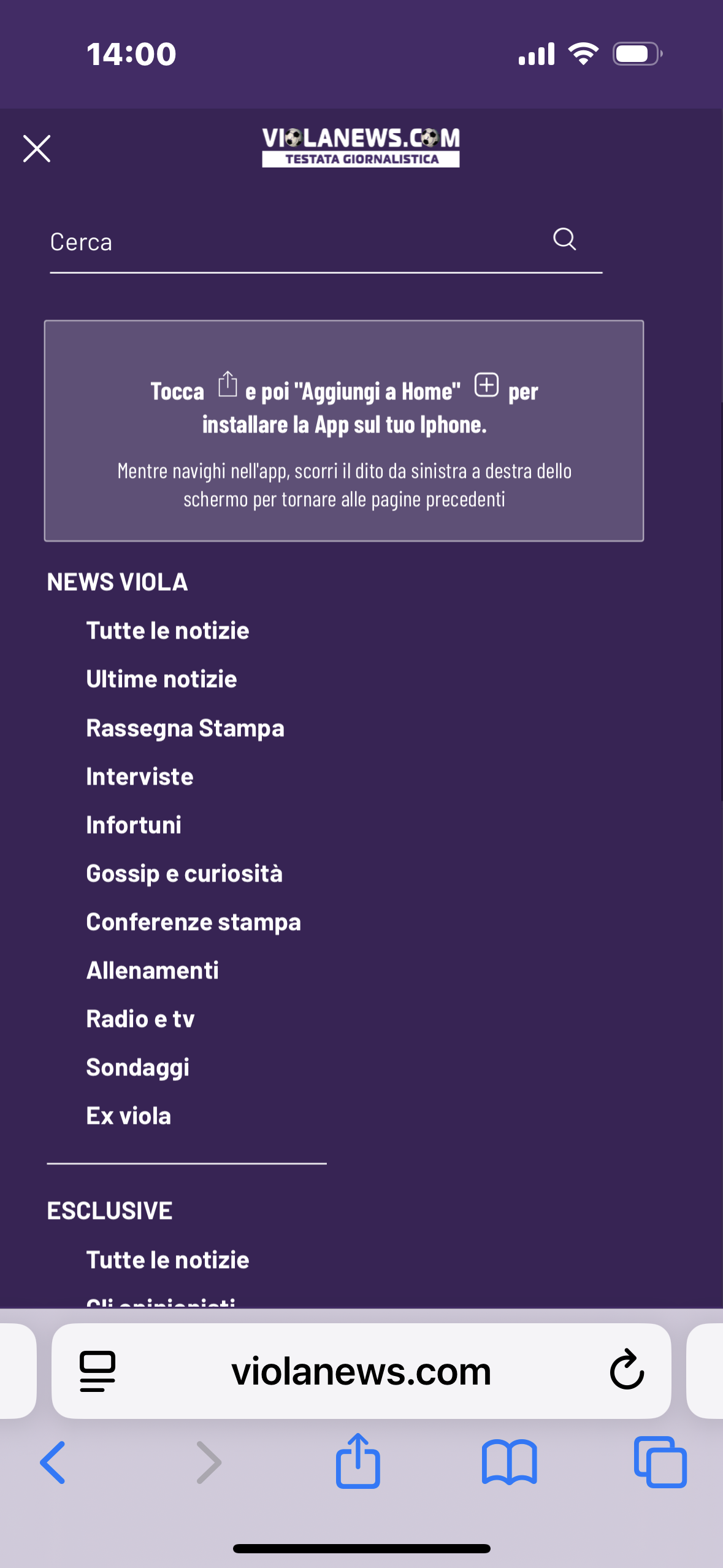Show open Safari tabs

[660, 1462]
